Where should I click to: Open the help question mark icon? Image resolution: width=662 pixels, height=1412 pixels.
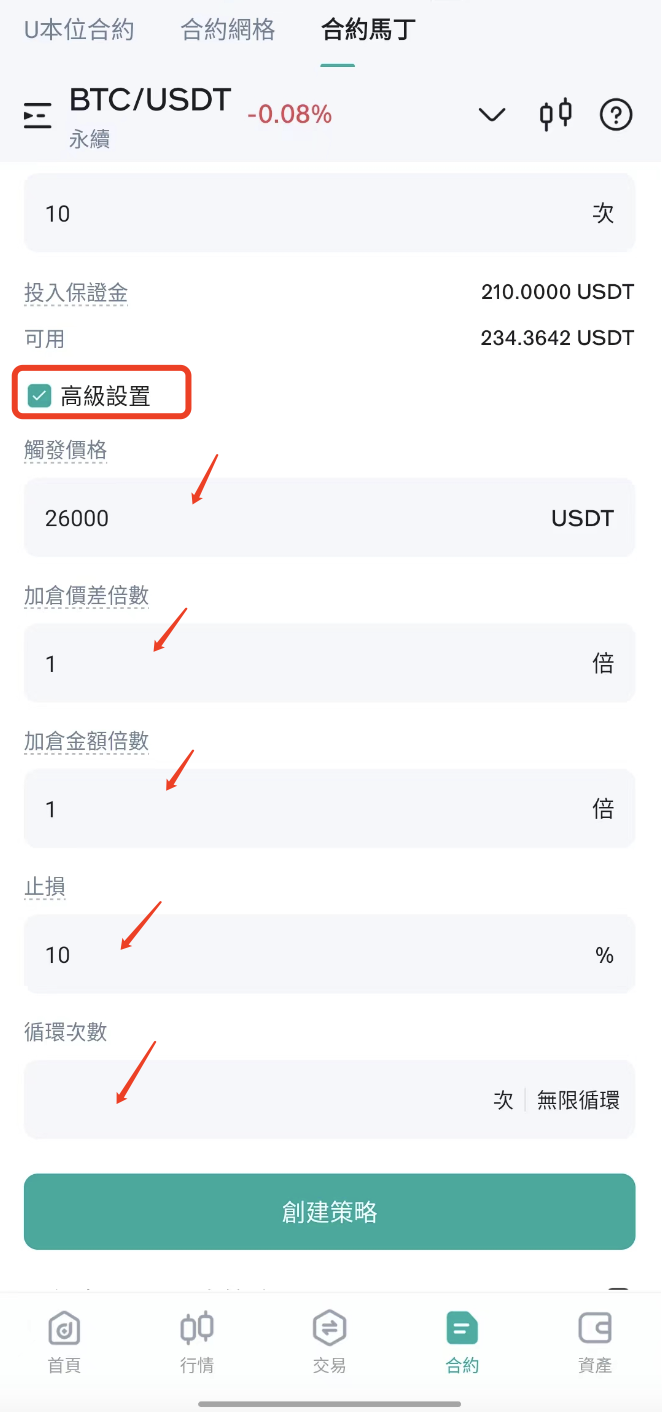point(616,115)
